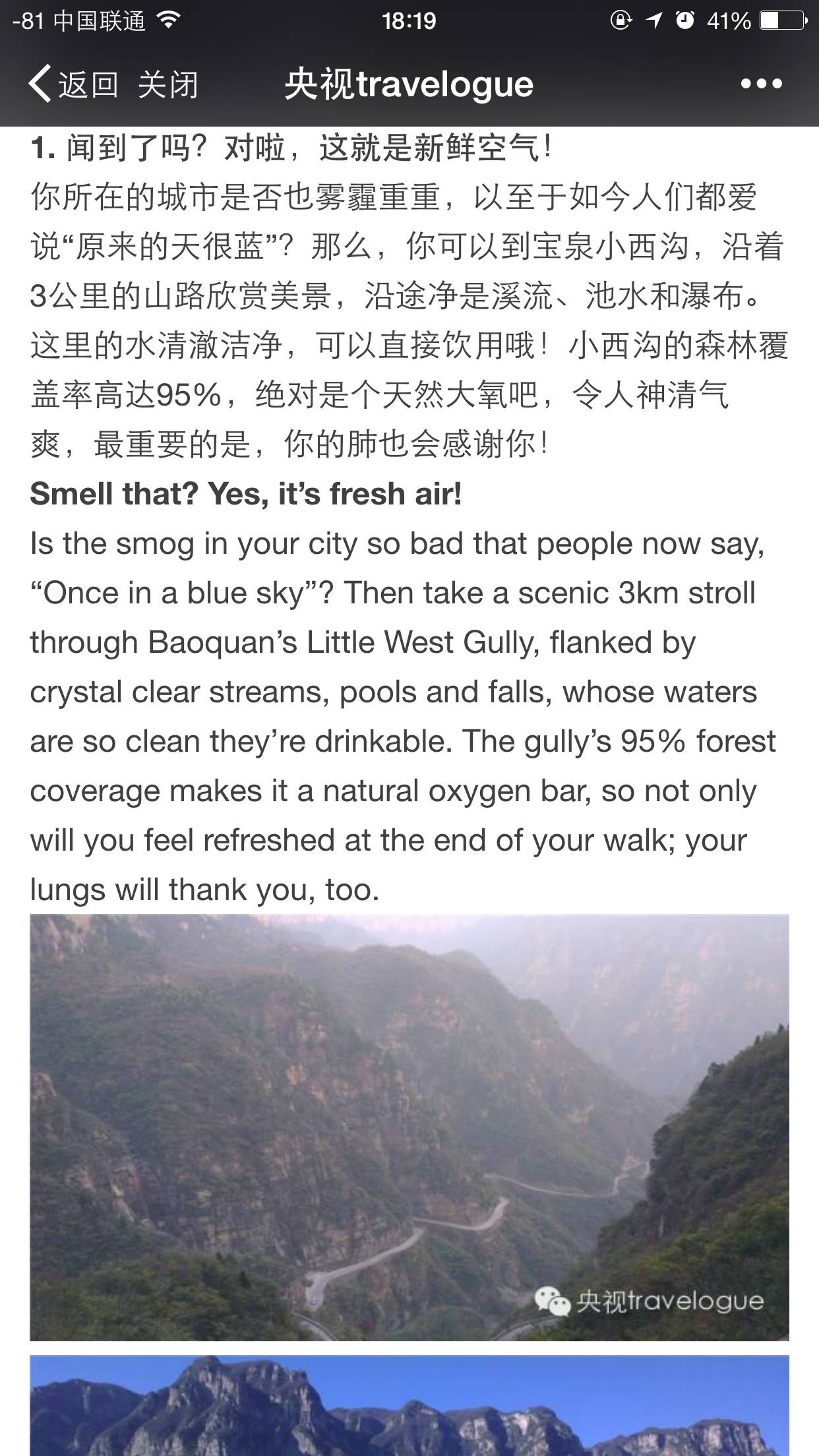Open the three-dot overflow menu
This screenshot has width=819, height=1456.
click(761, 84)
